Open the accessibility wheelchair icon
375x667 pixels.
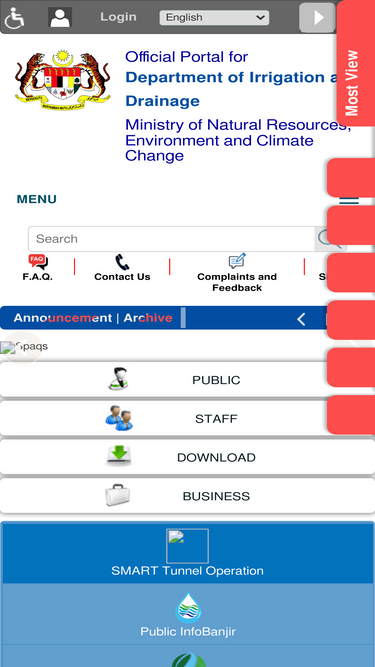(14, 18)
